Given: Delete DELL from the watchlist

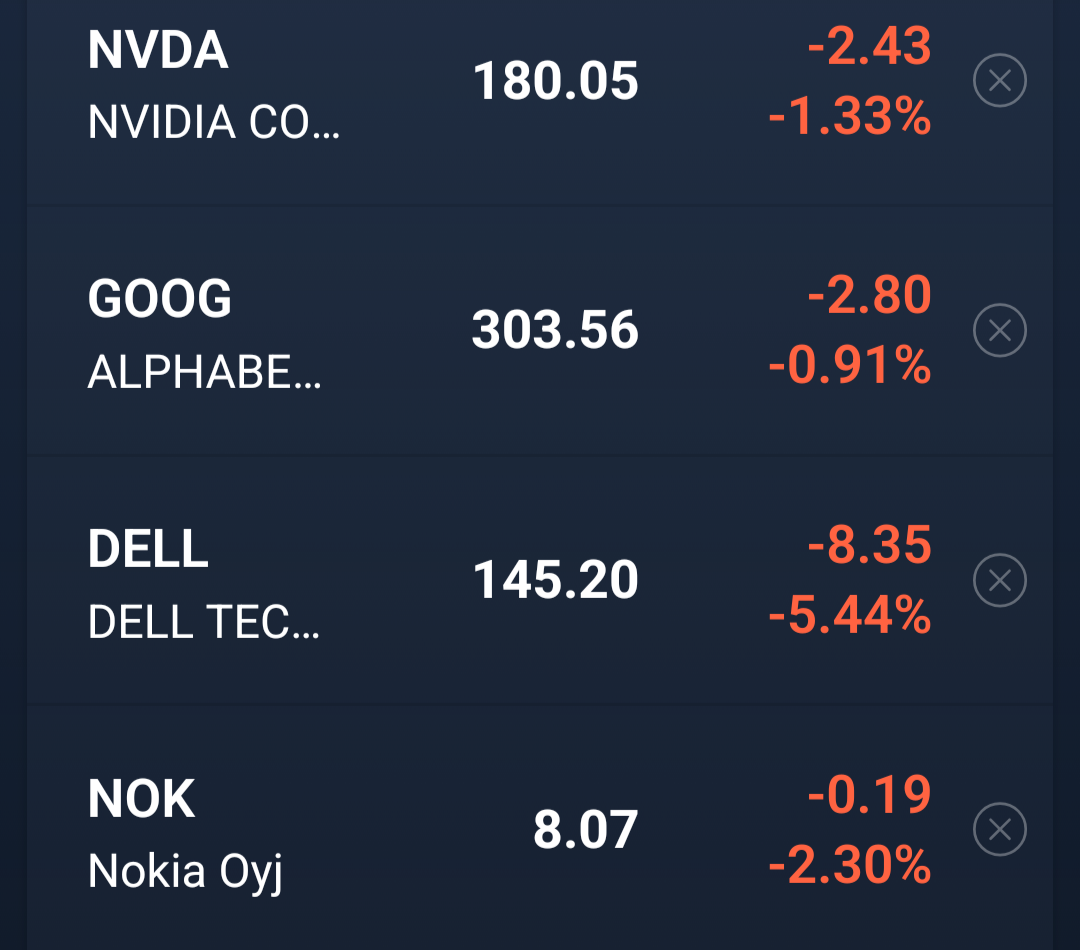Looking at the screenshot, I should pos(1000,580).
